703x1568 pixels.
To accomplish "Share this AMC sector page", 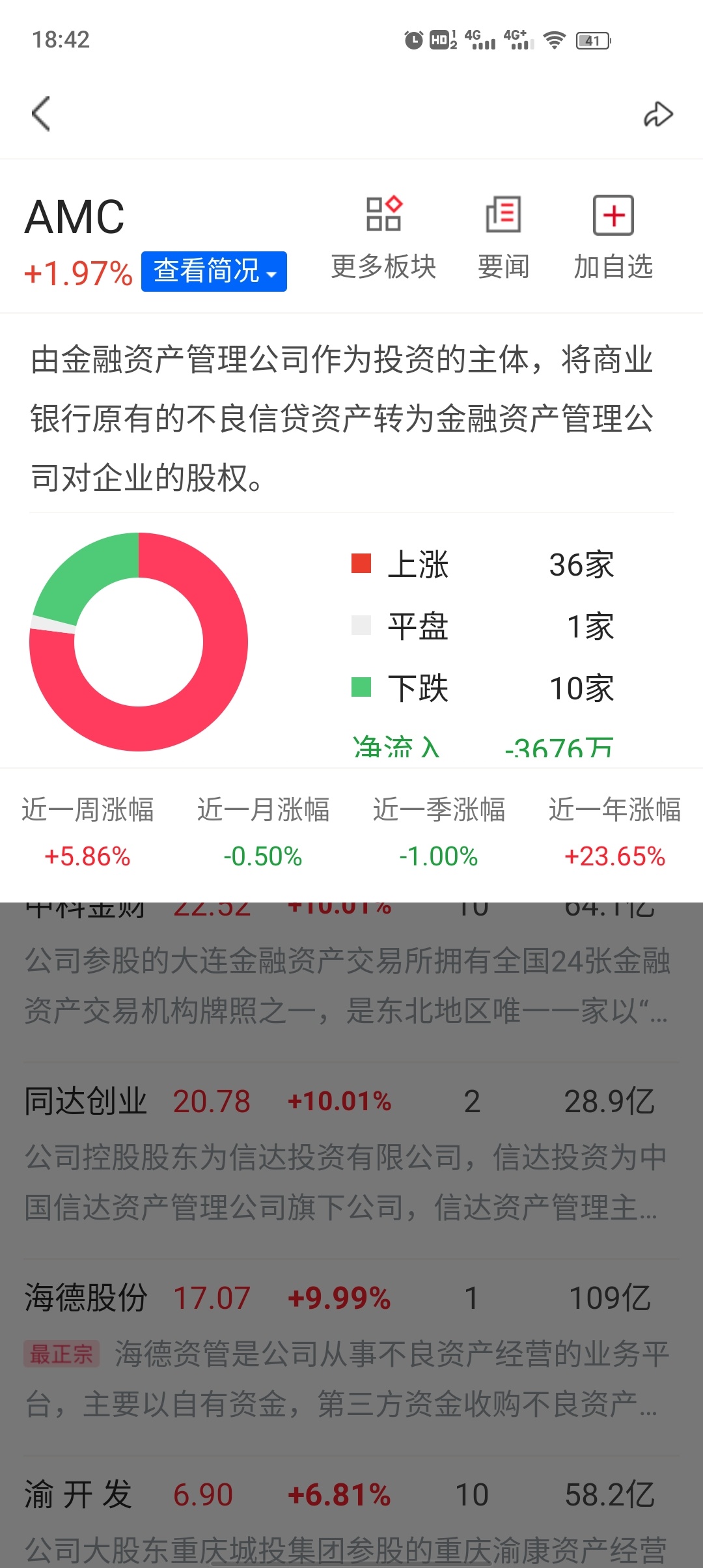I will (x=657, y=115).
